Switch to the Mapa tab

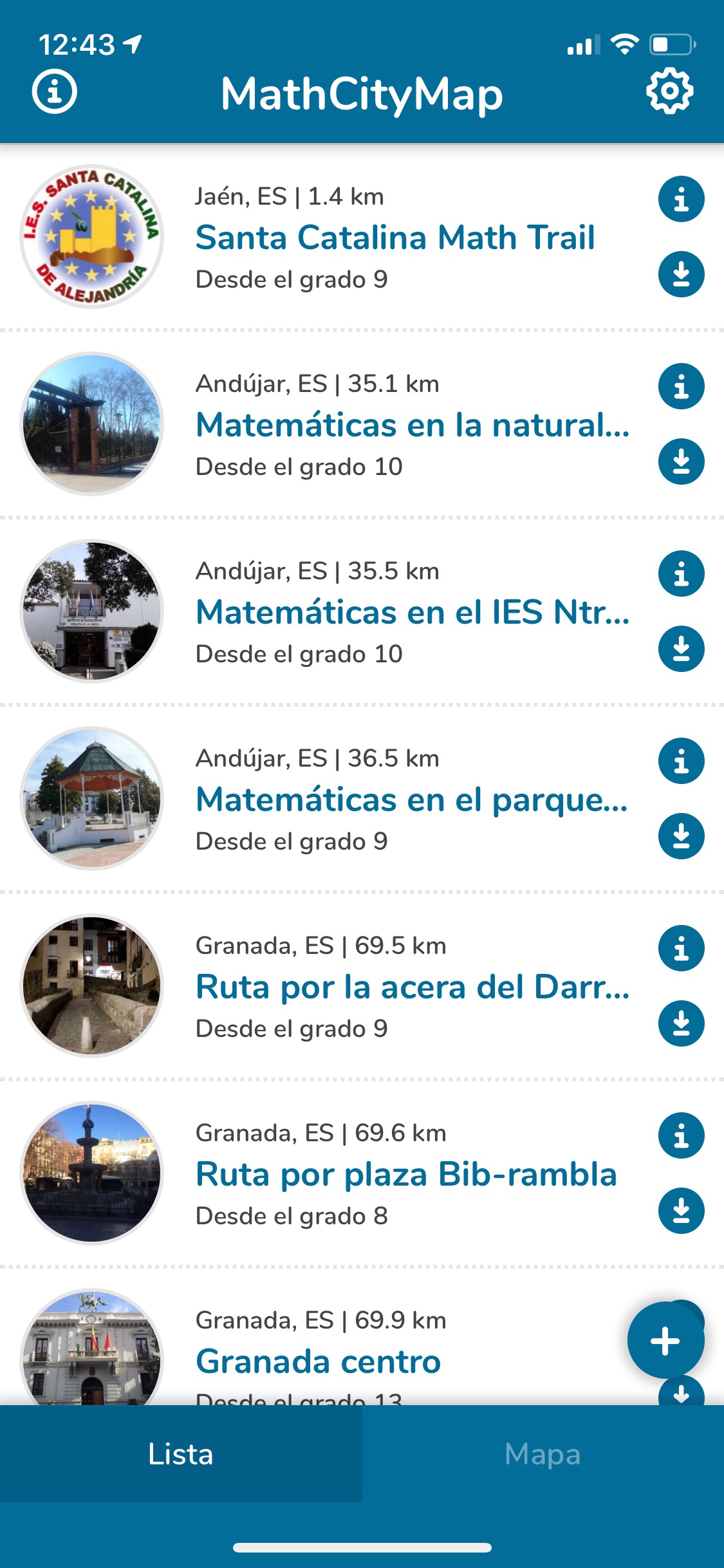pos(543,1455)
